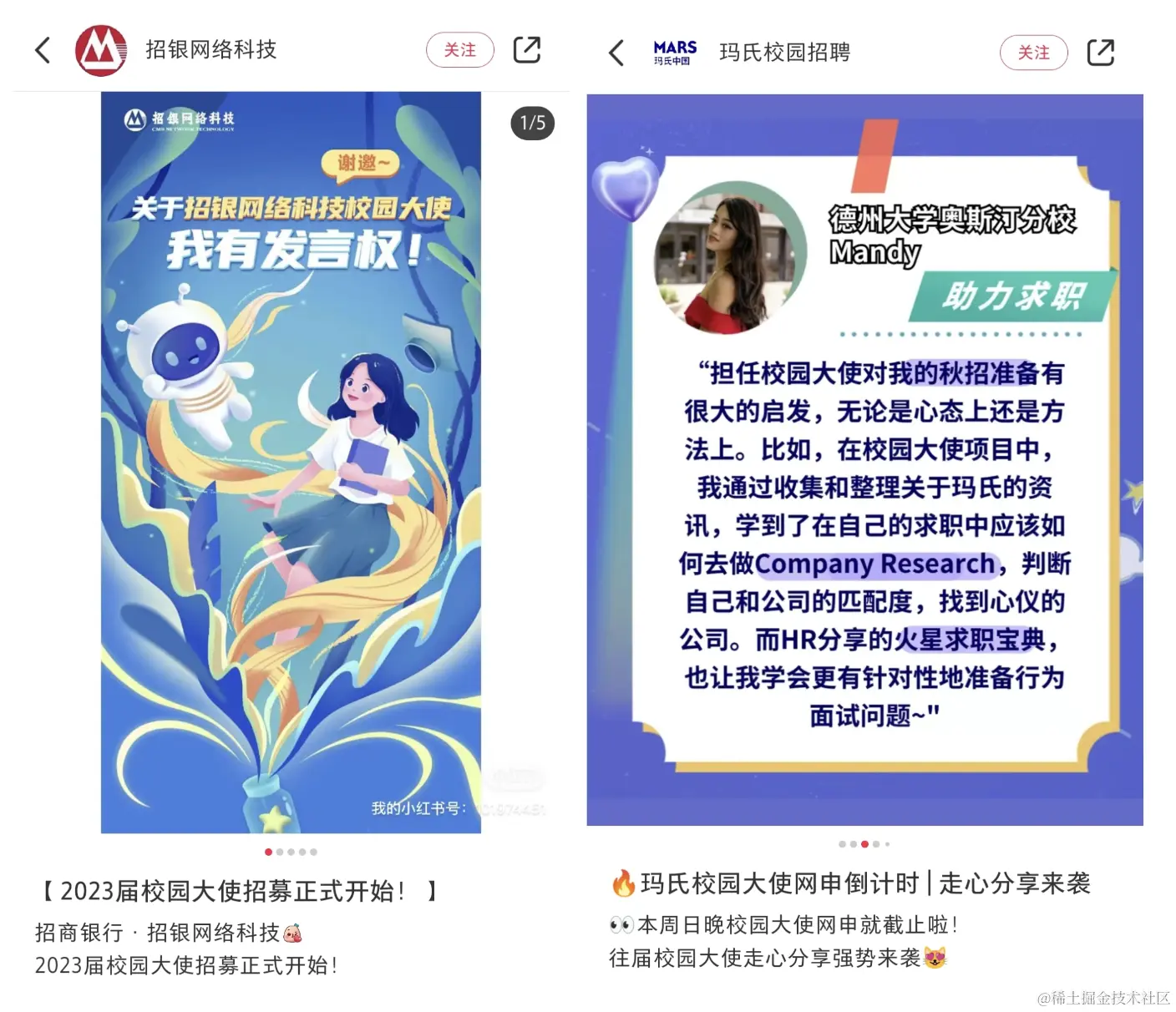
Task: Go back from the 玛氏校园招聘 post
Action: point(616,53)
